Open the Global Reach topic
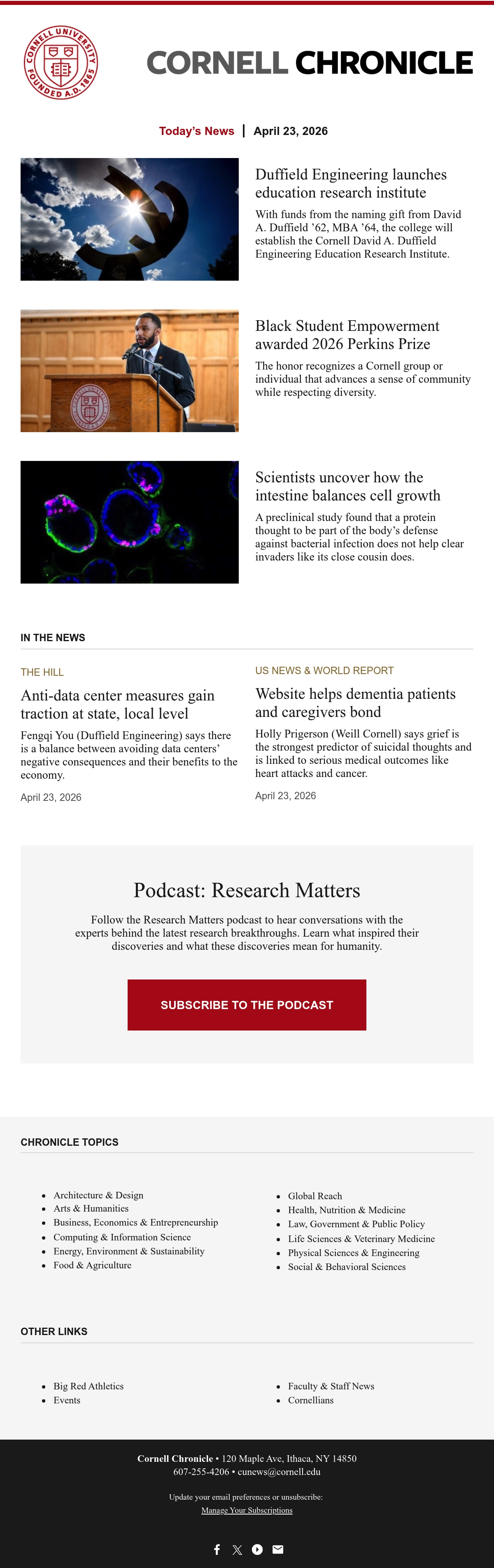This screenshot has width=494, height=1568. [315, 1196]
